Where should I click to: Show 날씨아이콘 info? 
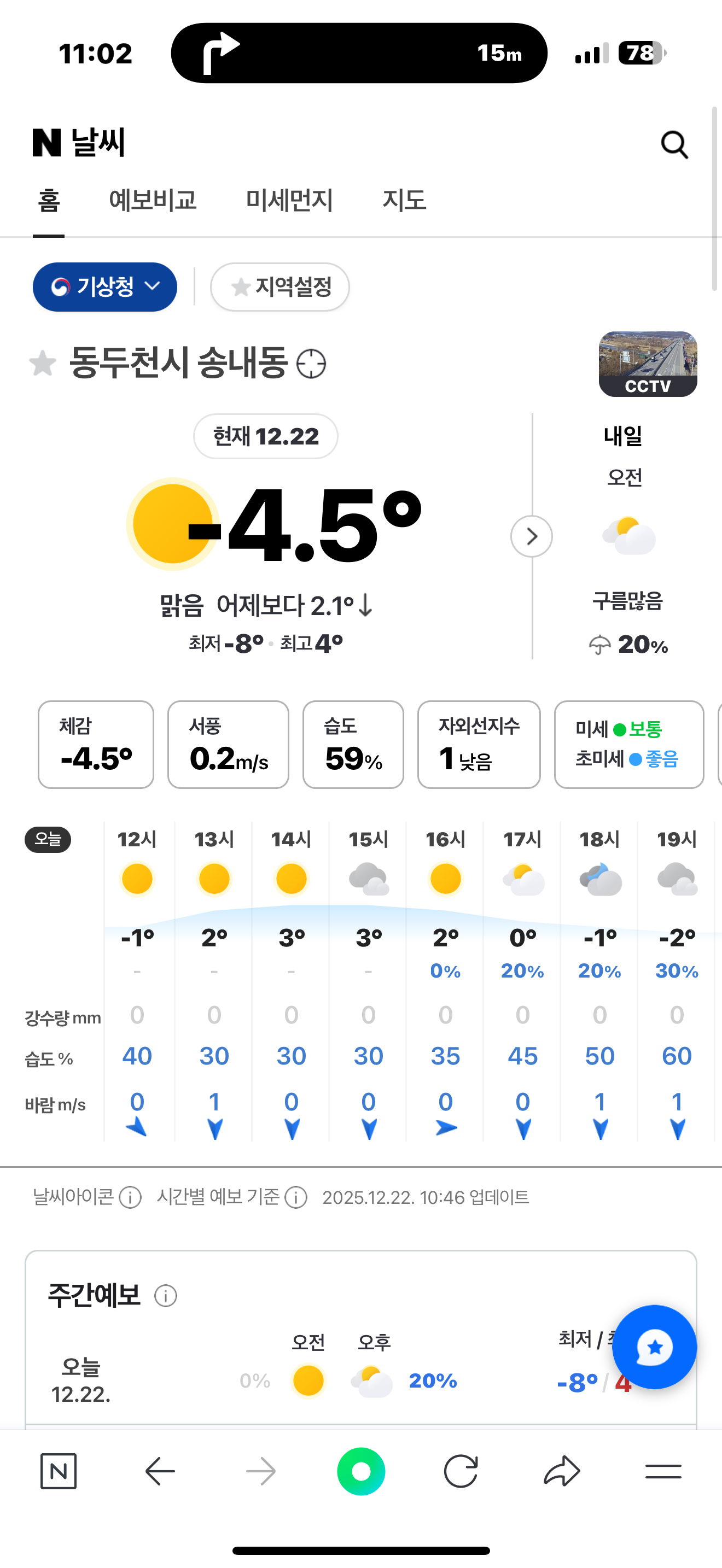pyautogui.click(x=130, y=1197)
